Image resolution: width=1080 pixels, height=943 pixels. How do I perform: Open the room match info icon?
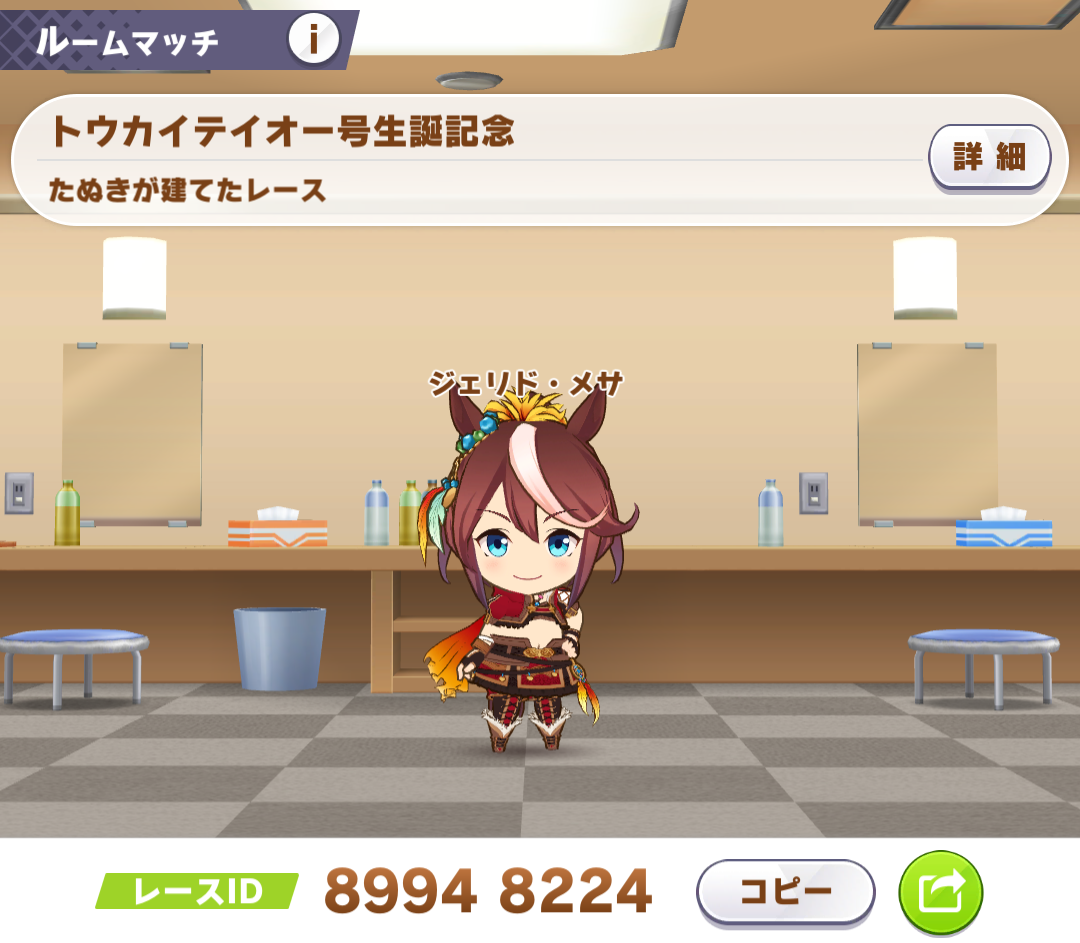313,40
